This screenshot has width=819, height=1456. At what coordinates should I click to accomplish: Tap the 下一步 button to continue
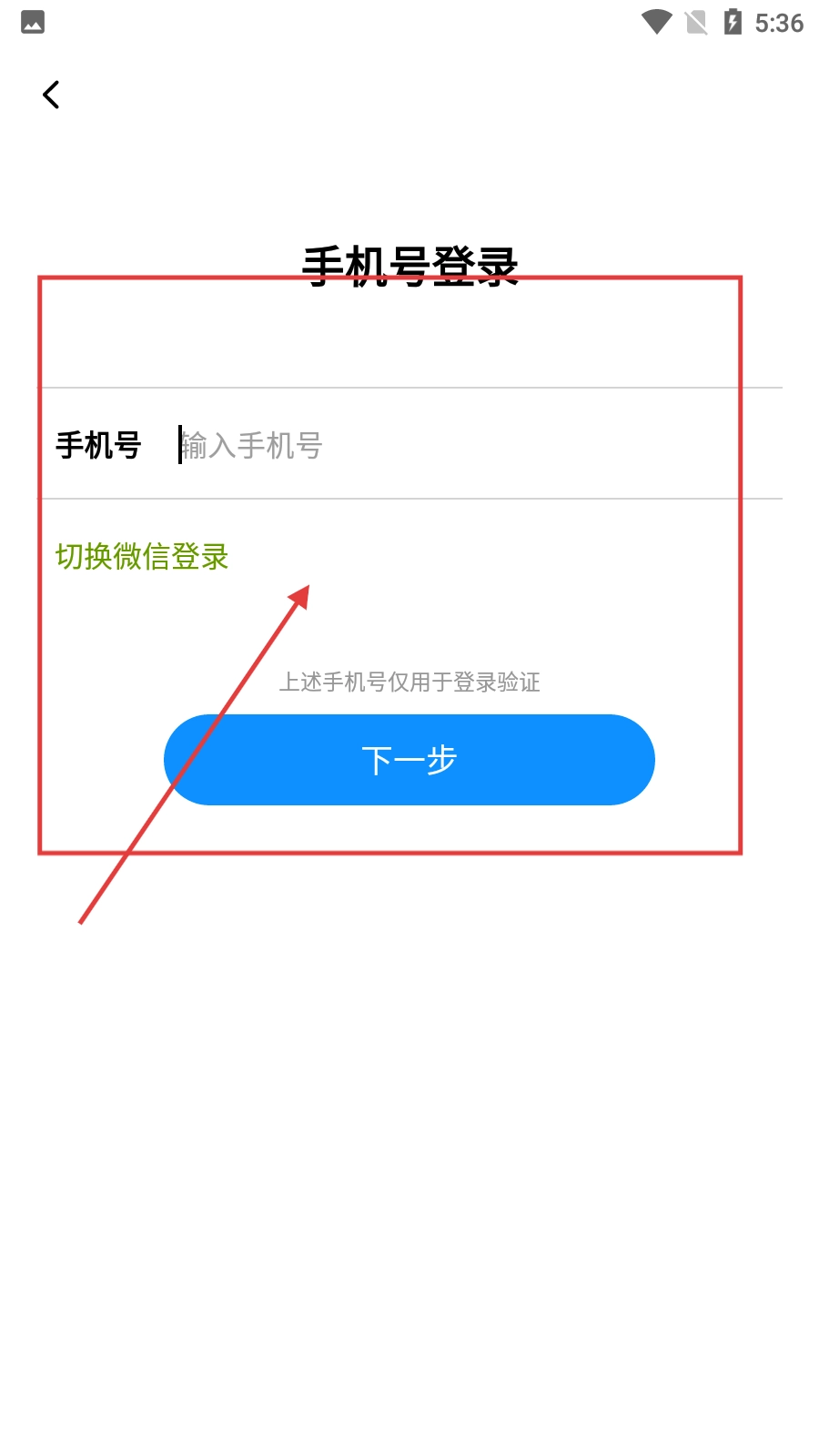409,760
